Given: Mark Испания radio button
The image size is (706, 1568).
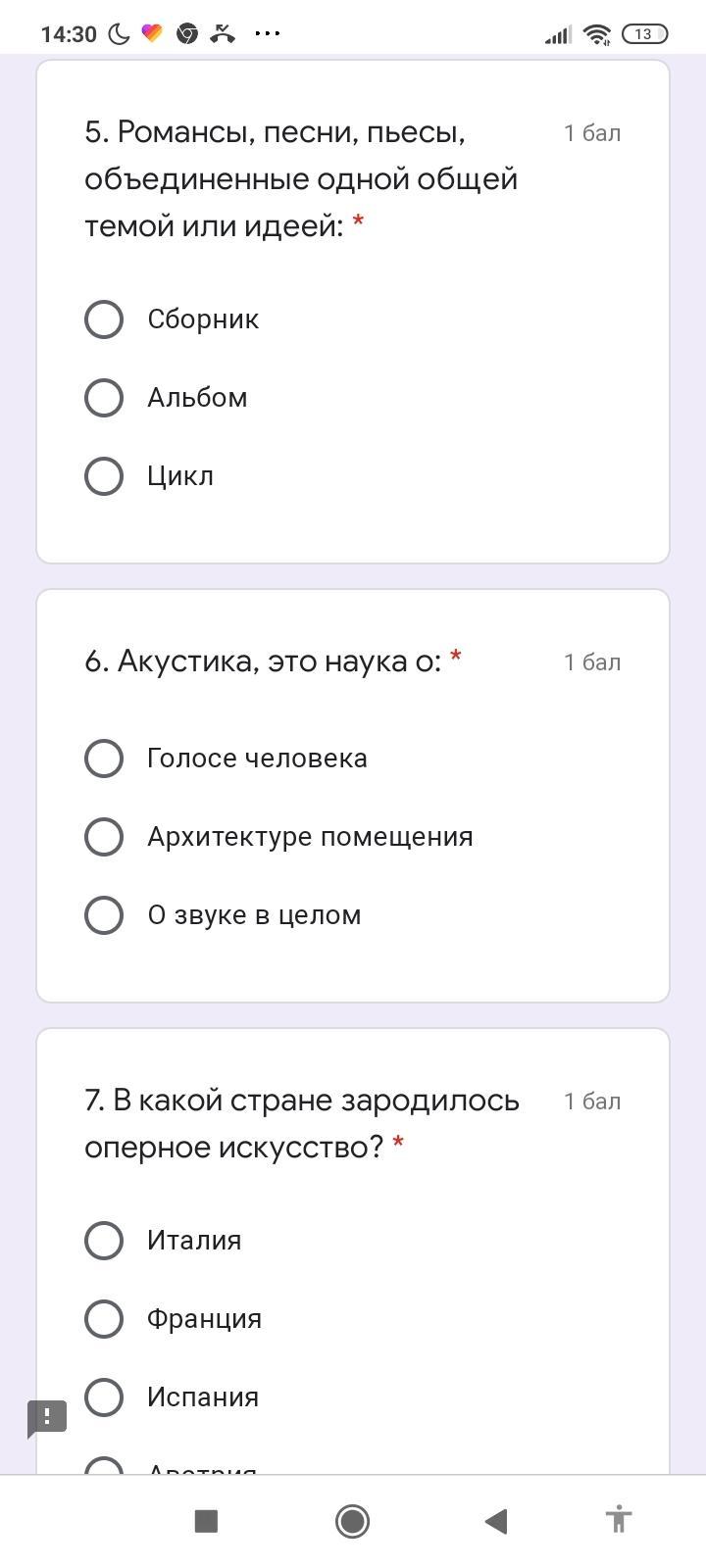Looking at the screenshot, I should (104, 1397).
